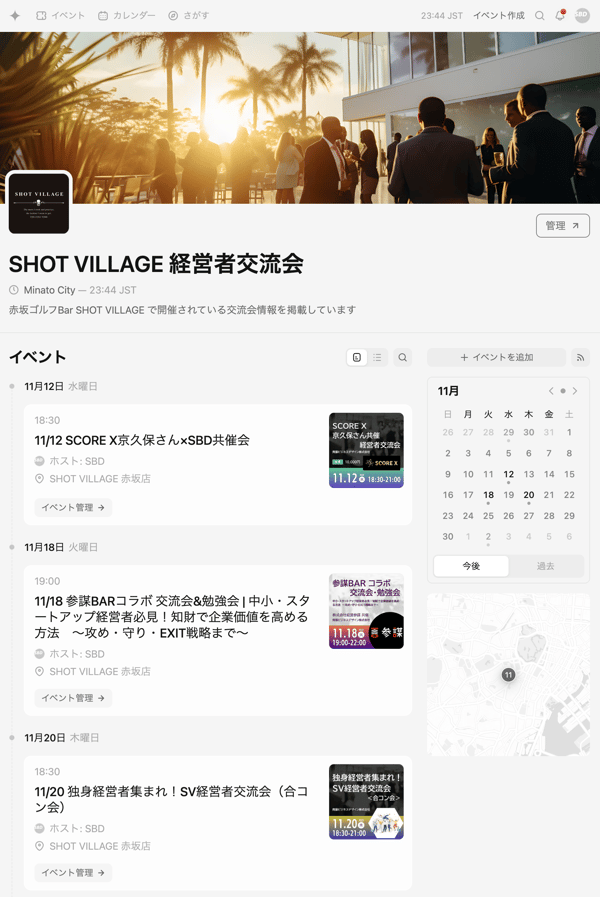This screenshot has height=897, width=600.
Task: Select the 今後 upcoming segment
Action: 471,566
